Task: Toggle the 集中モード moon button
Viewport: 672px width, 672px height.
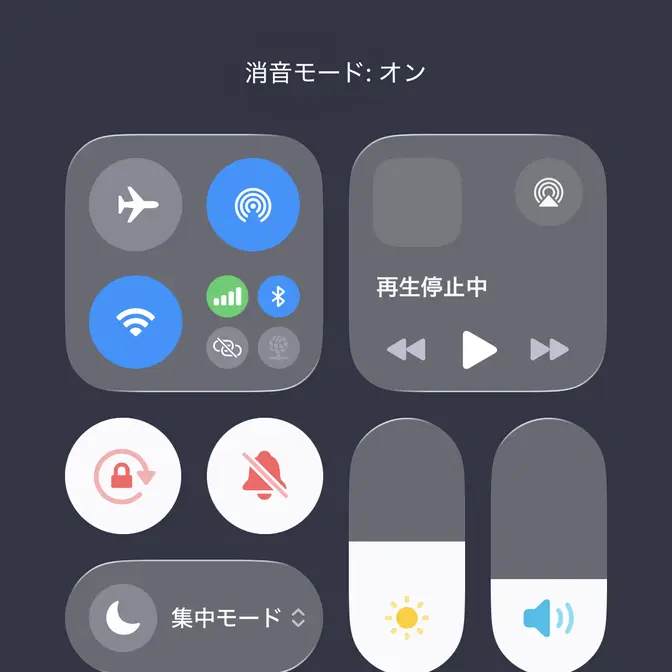Action: click(122, 617)
